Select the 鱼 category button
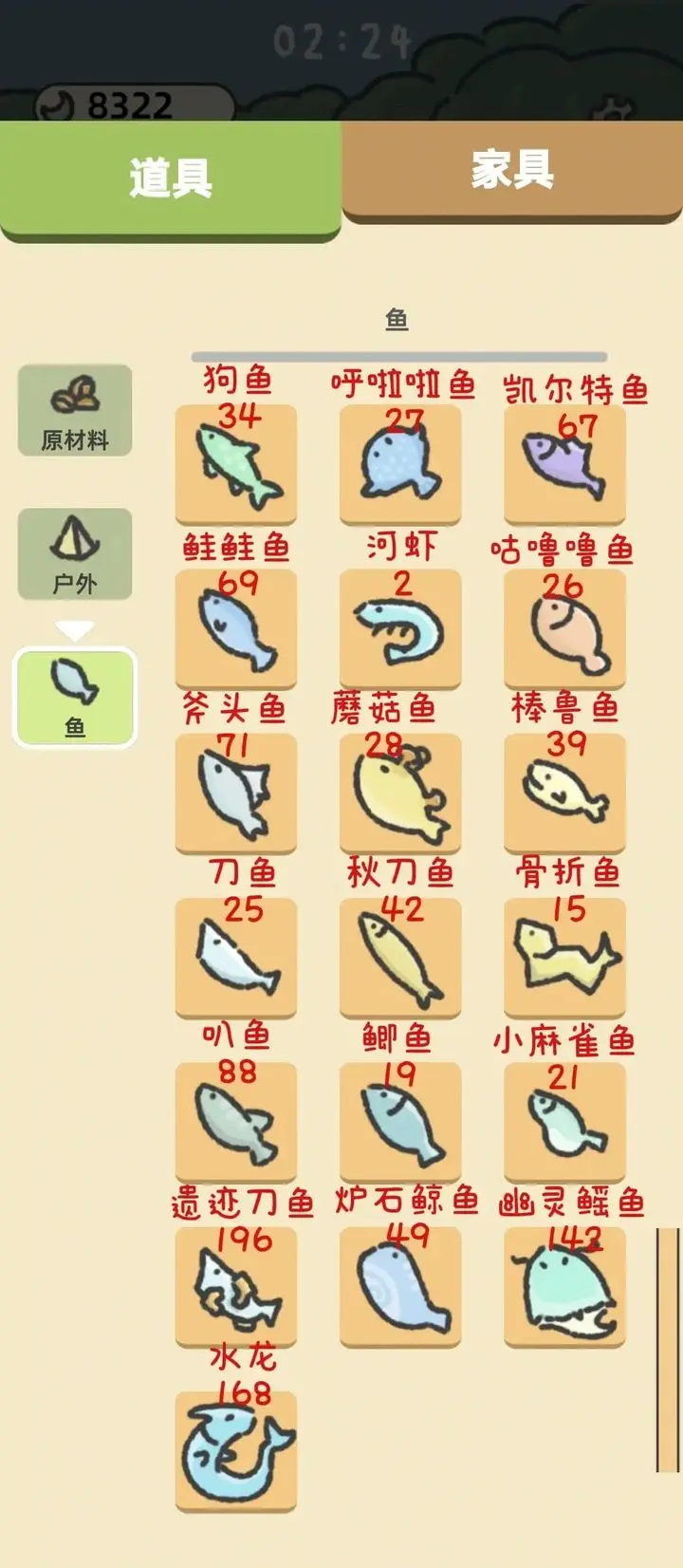 [75, 698]
